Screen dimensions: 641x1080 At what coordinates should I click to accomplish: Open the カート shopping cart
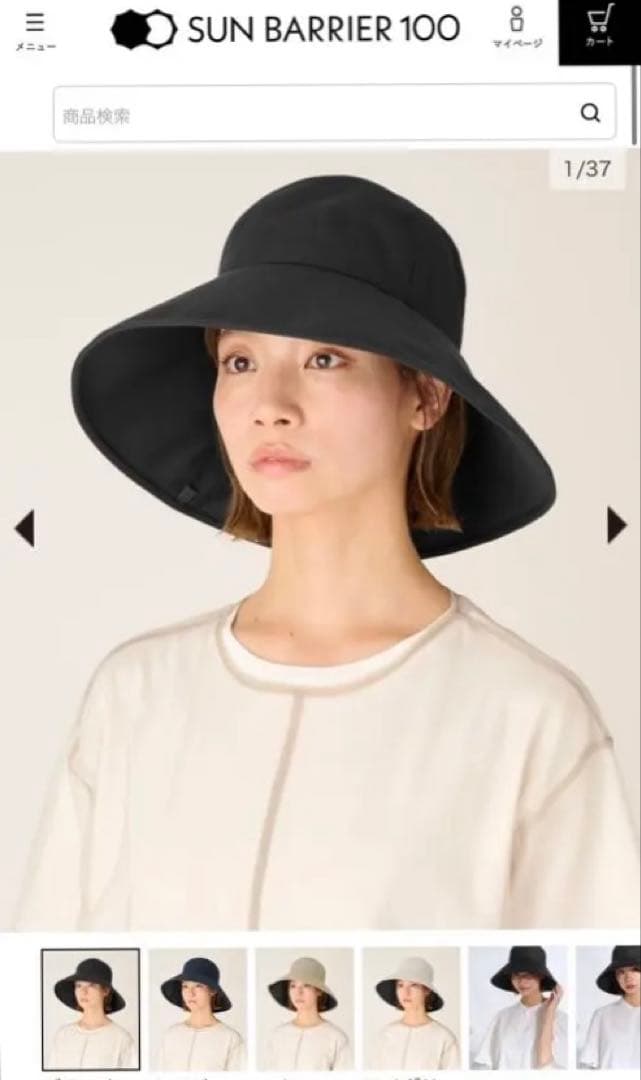599,31
